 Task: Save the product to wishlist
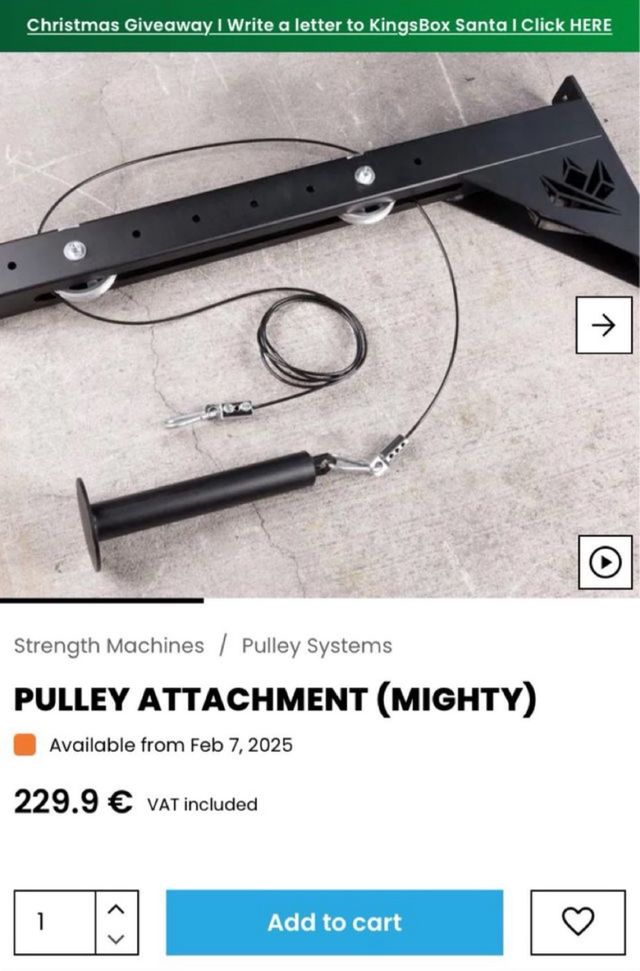[x=577, y=922]
